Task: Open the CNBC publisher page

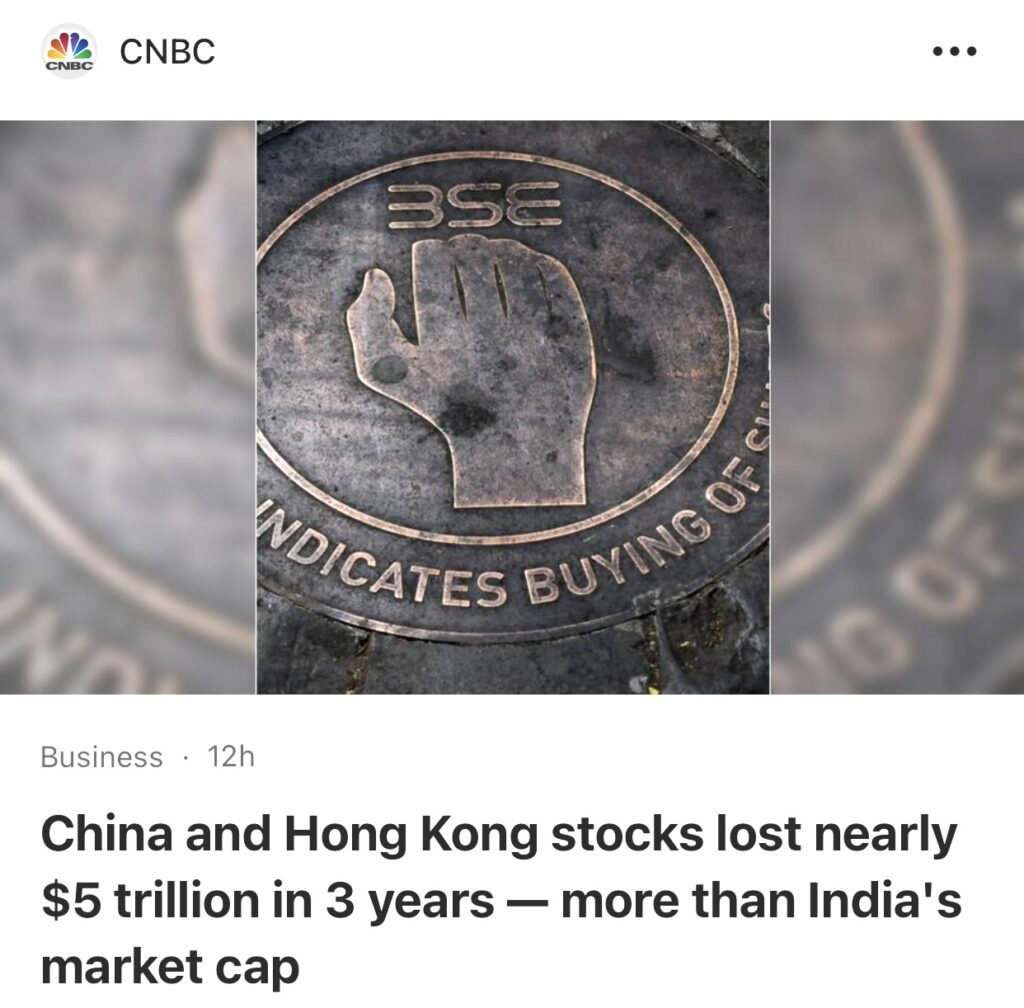Action: (x=166, y=52)
